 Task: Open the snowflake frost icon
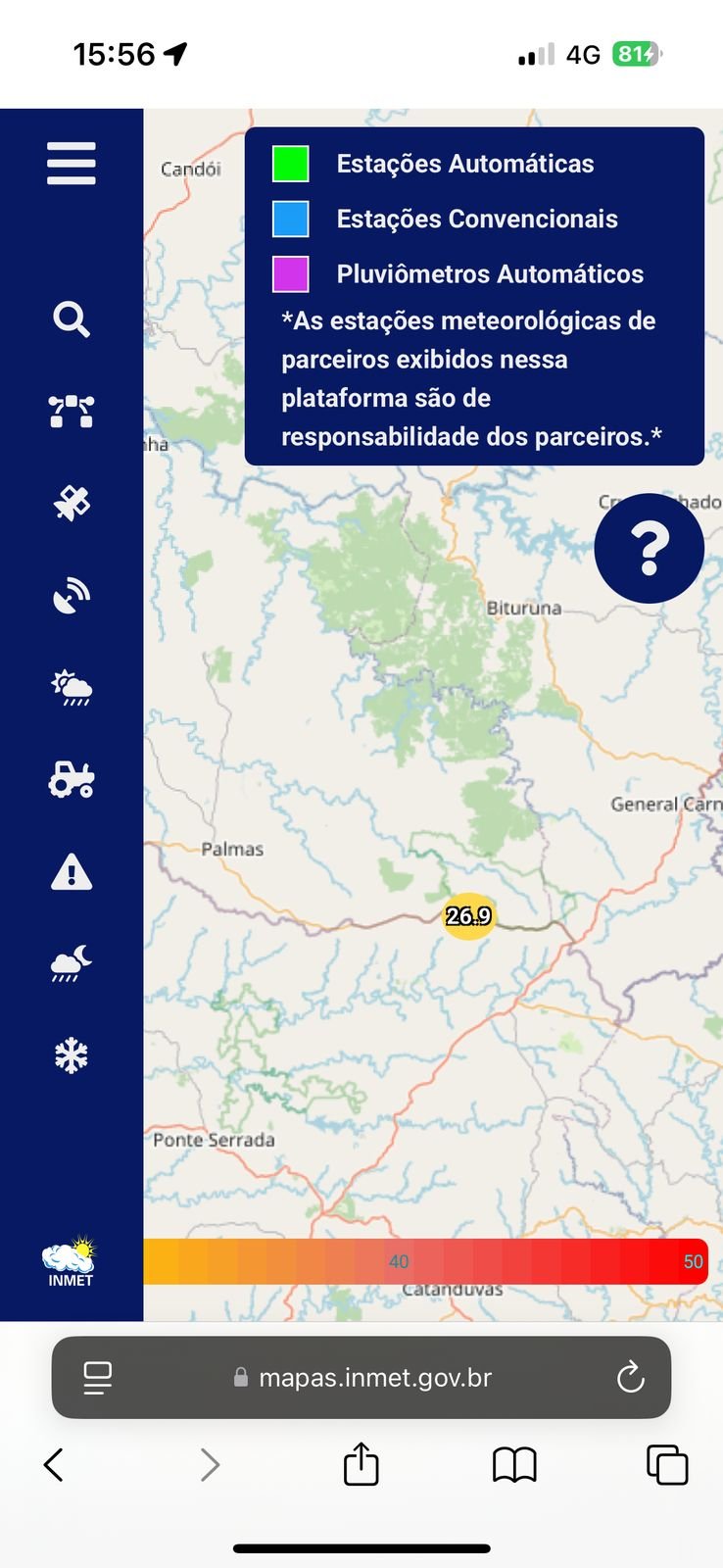pos(72,1055)
